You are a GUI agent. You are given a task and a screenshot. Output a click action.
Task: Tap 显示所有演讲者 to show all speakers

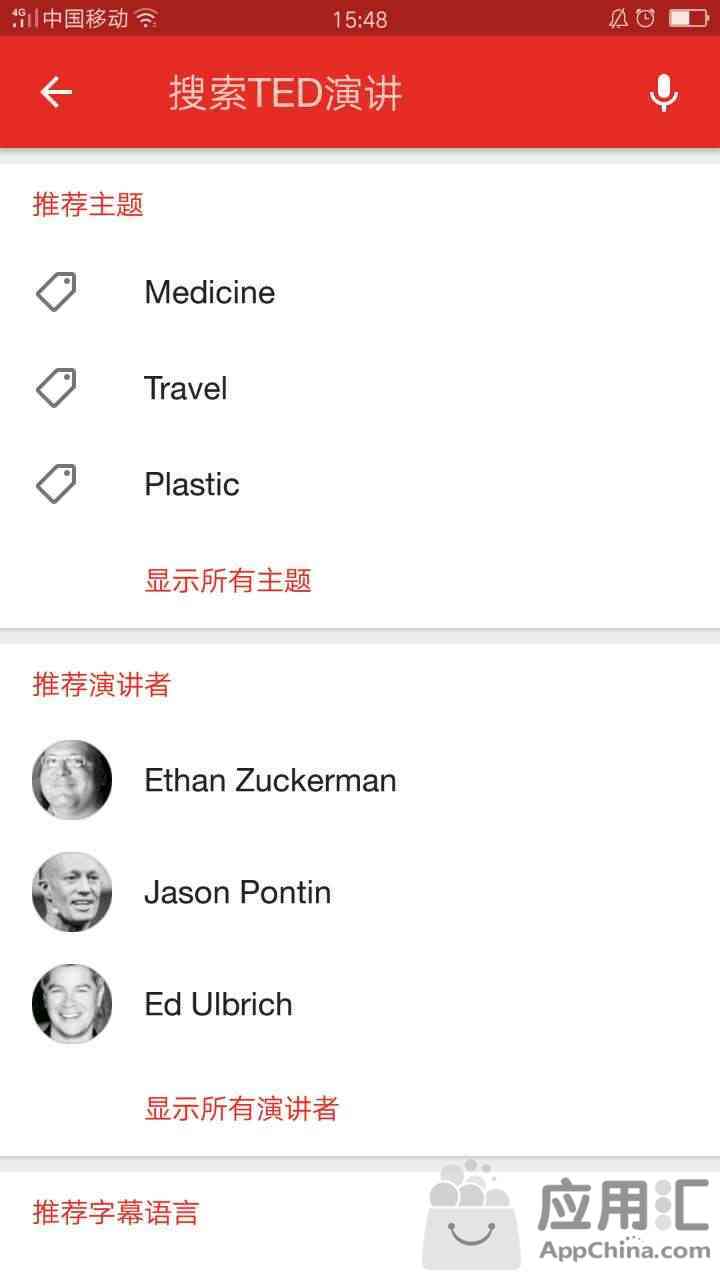click(x=242, y=1108)
